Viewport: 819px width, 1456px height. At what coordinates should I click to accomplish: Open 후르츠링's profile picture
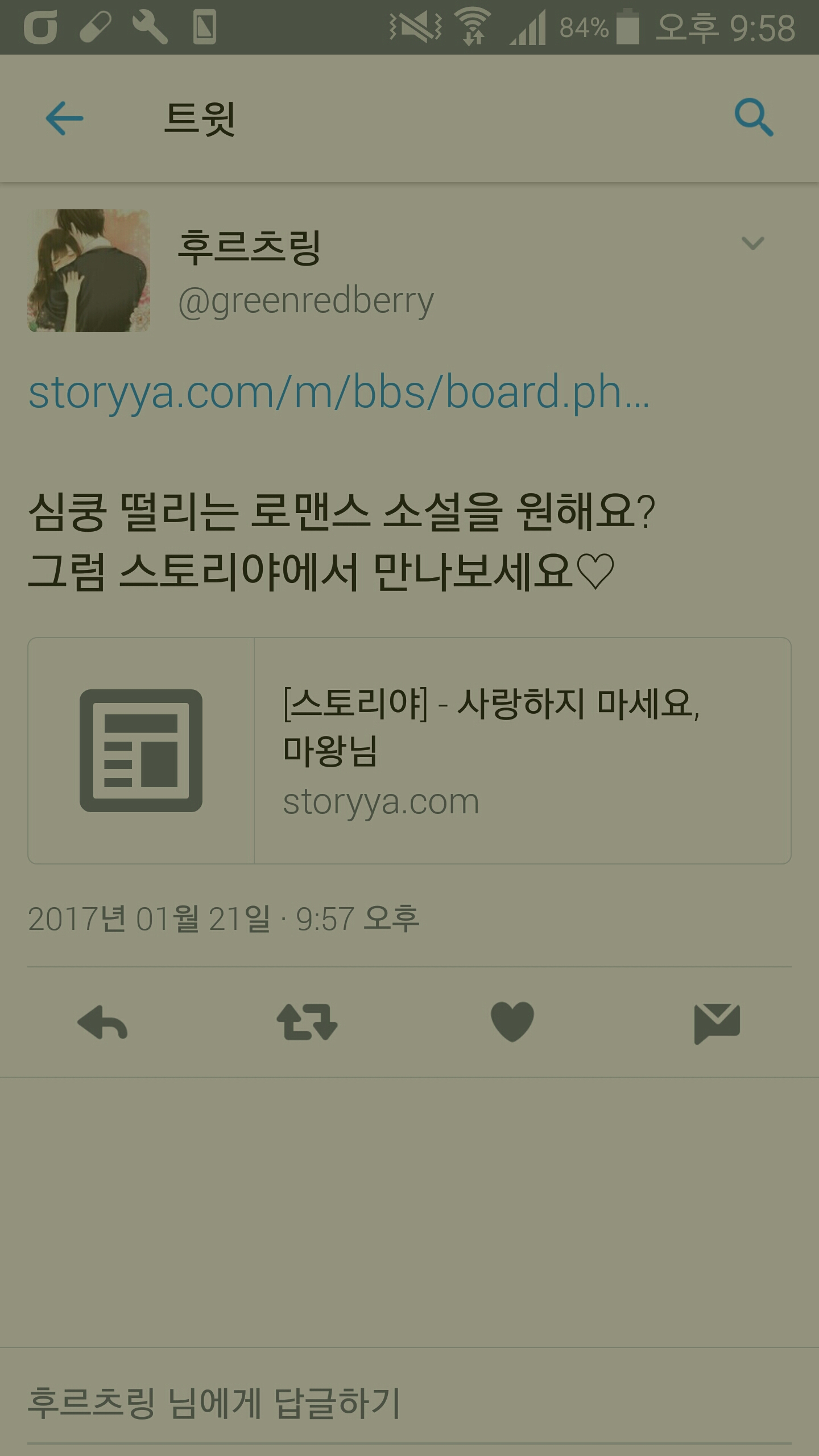click(x=89, y=271)
